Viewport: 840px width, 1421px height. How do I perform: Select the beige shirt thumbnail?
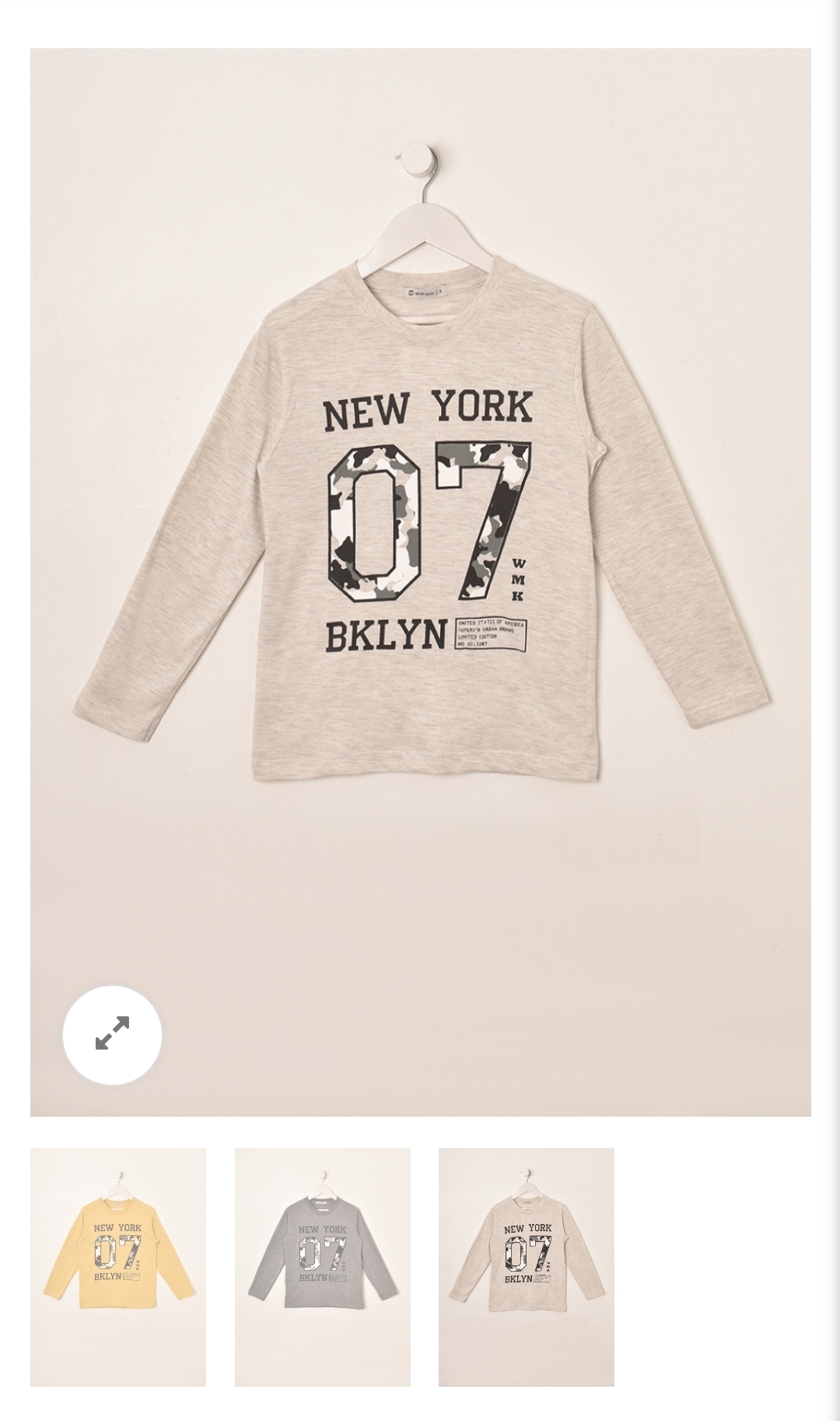527,1266
